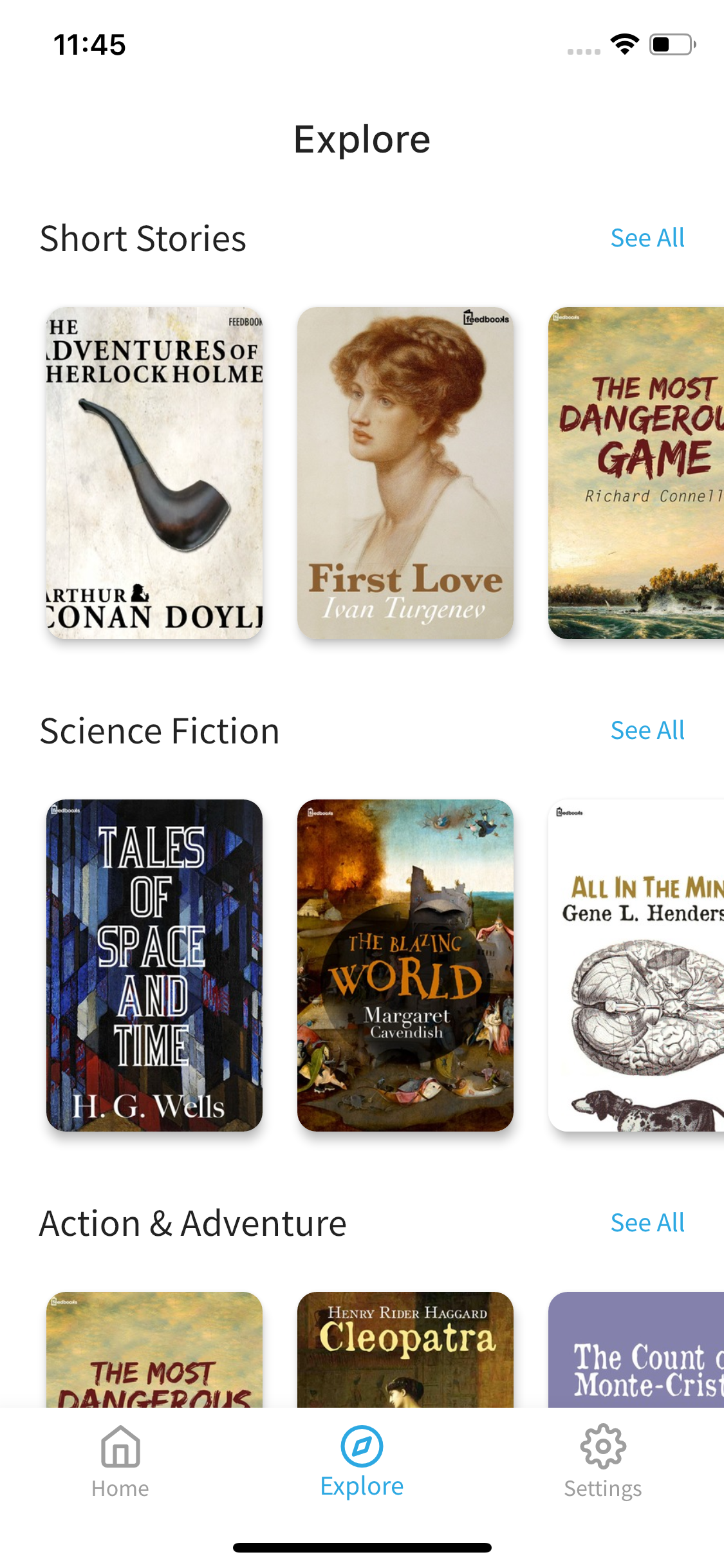This screenshot has height=1568, width=724.
Task: Select the Explore tab
Action: (x=362, y=1462)
